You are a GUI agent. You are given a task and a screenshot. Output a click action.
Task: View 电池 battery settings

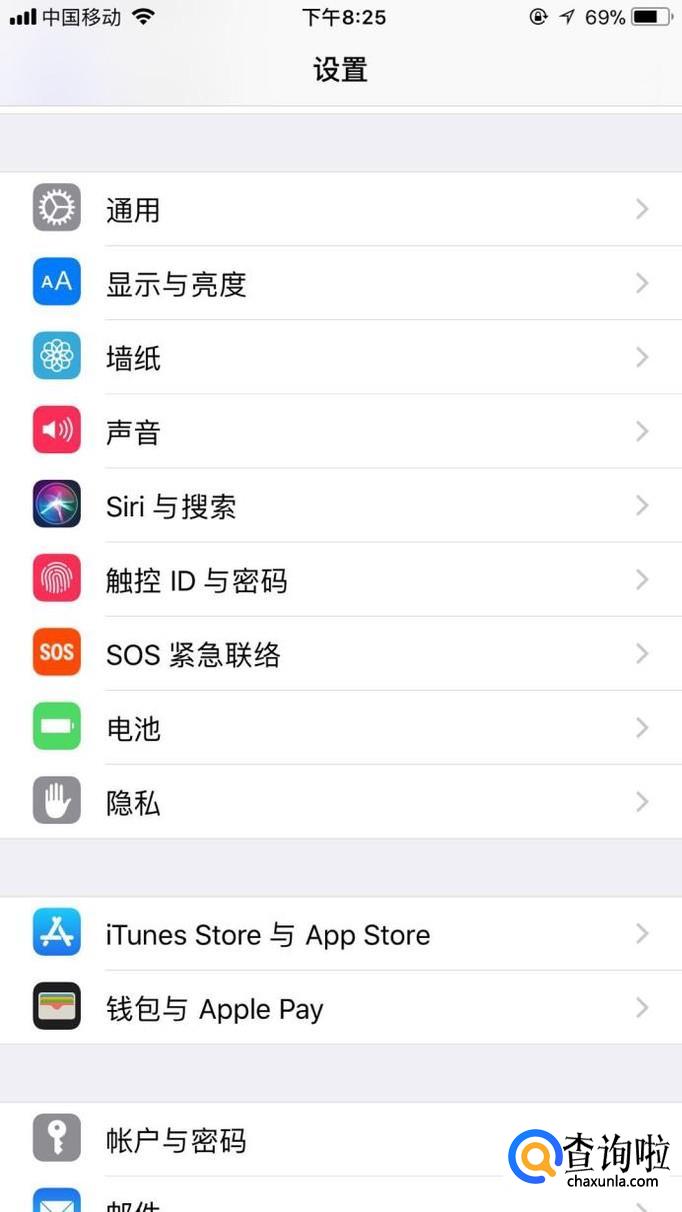tap(340, 728)
